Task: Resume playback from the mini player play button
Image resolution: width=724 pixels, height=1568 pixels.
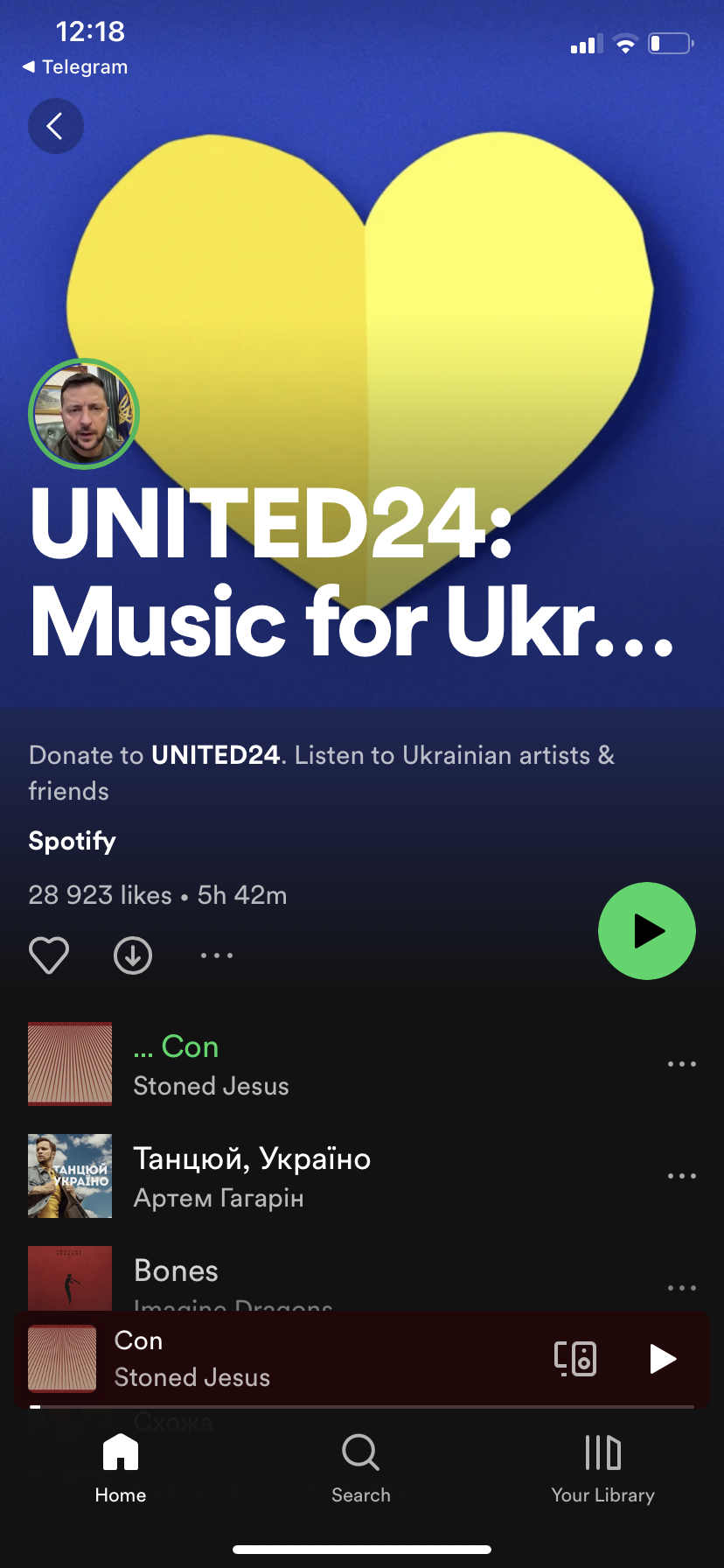Action: pos(663,1359)
